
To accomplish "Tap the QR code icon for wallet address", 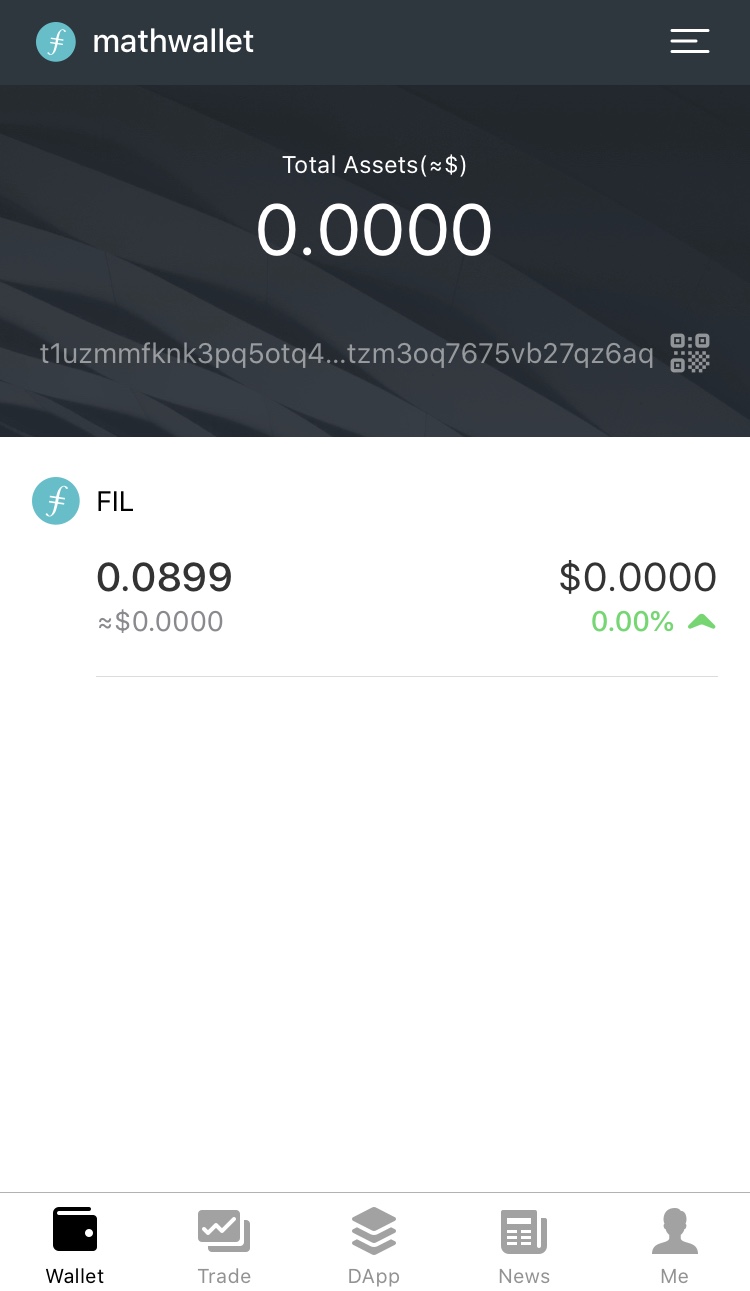I will click(x=689, y=353).
